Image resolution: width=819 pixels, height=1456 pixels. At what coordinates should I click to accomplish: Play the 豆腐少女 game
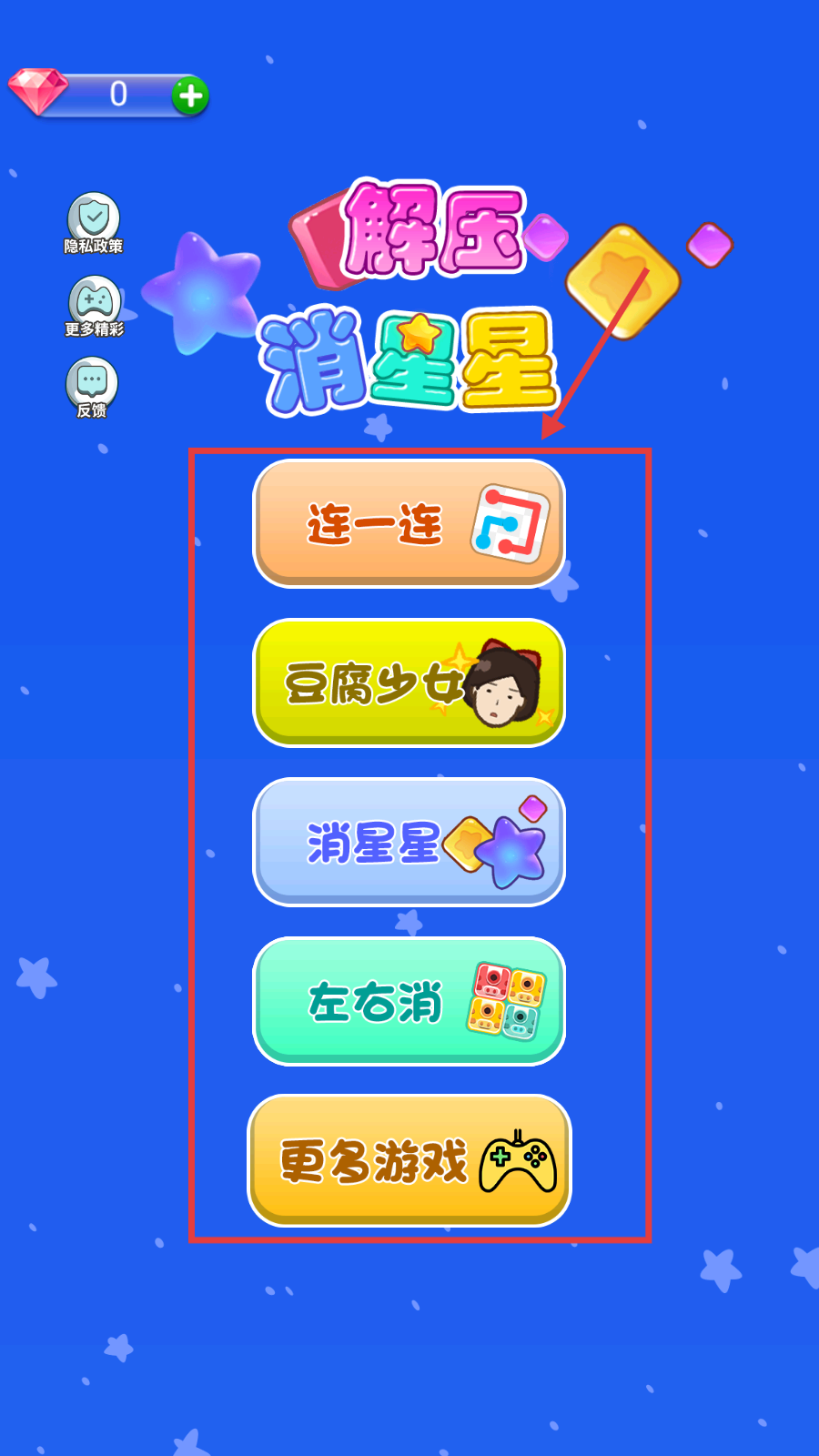(x=409, y=682)
